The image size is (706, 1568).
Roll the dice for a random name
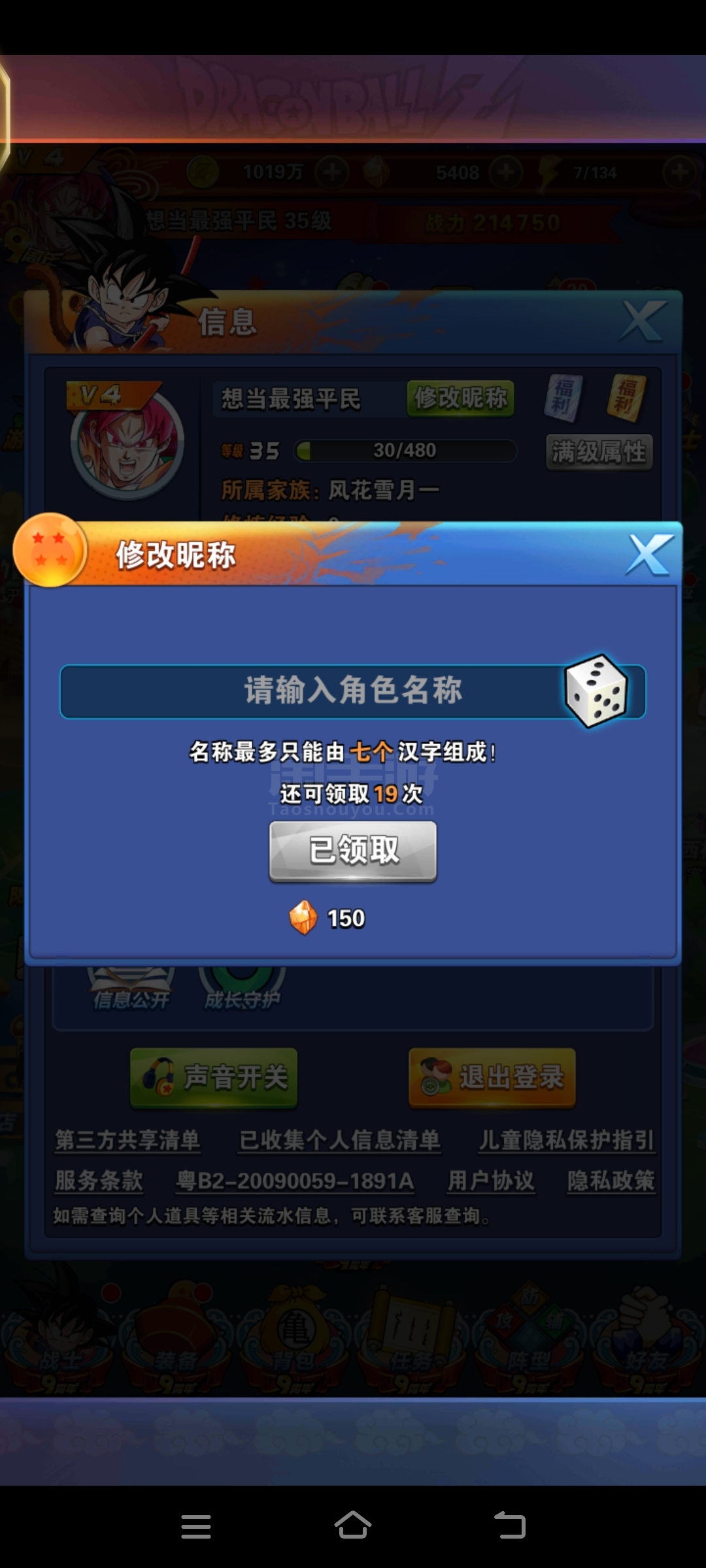click(x=596, y=691)
